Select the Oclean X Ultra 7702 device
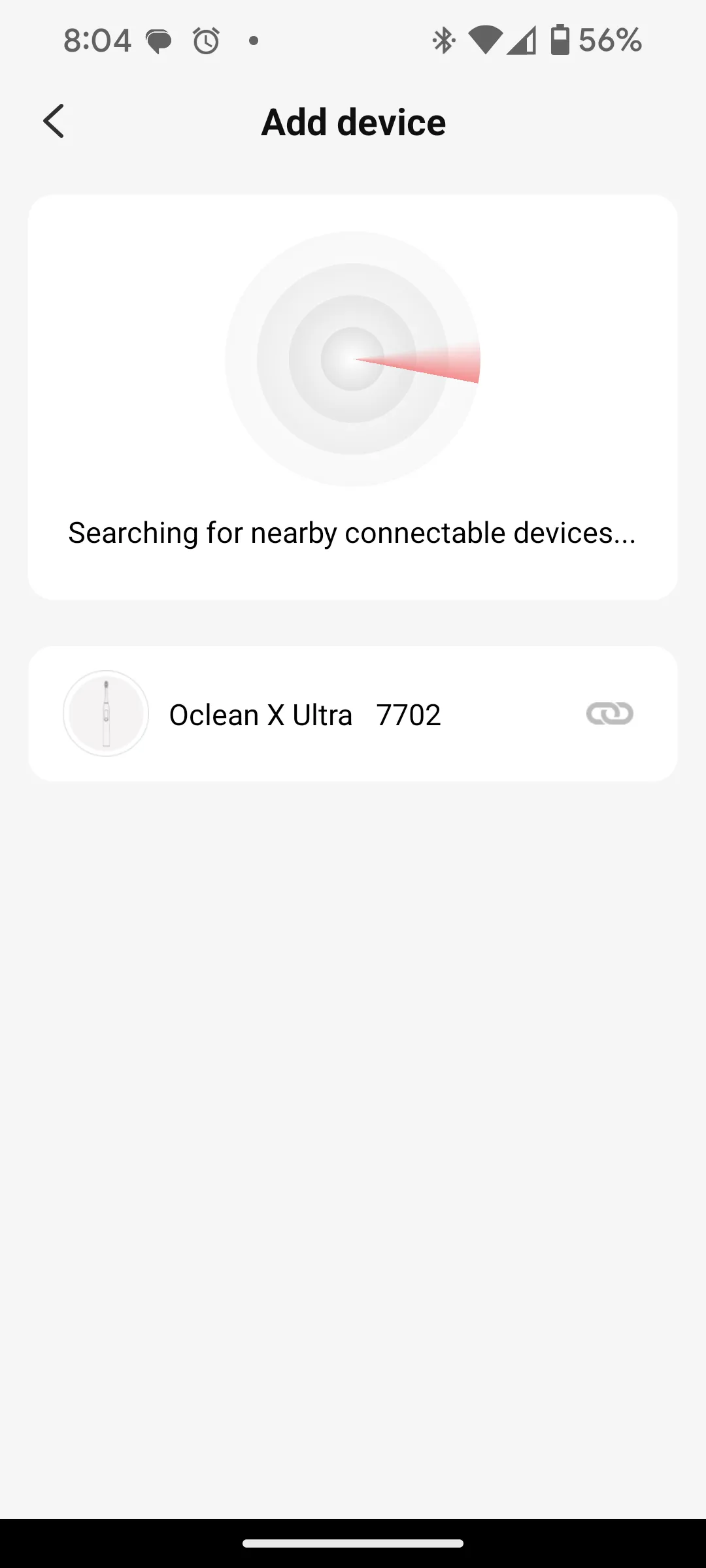 pyautogui.click(x=305, y=714)
